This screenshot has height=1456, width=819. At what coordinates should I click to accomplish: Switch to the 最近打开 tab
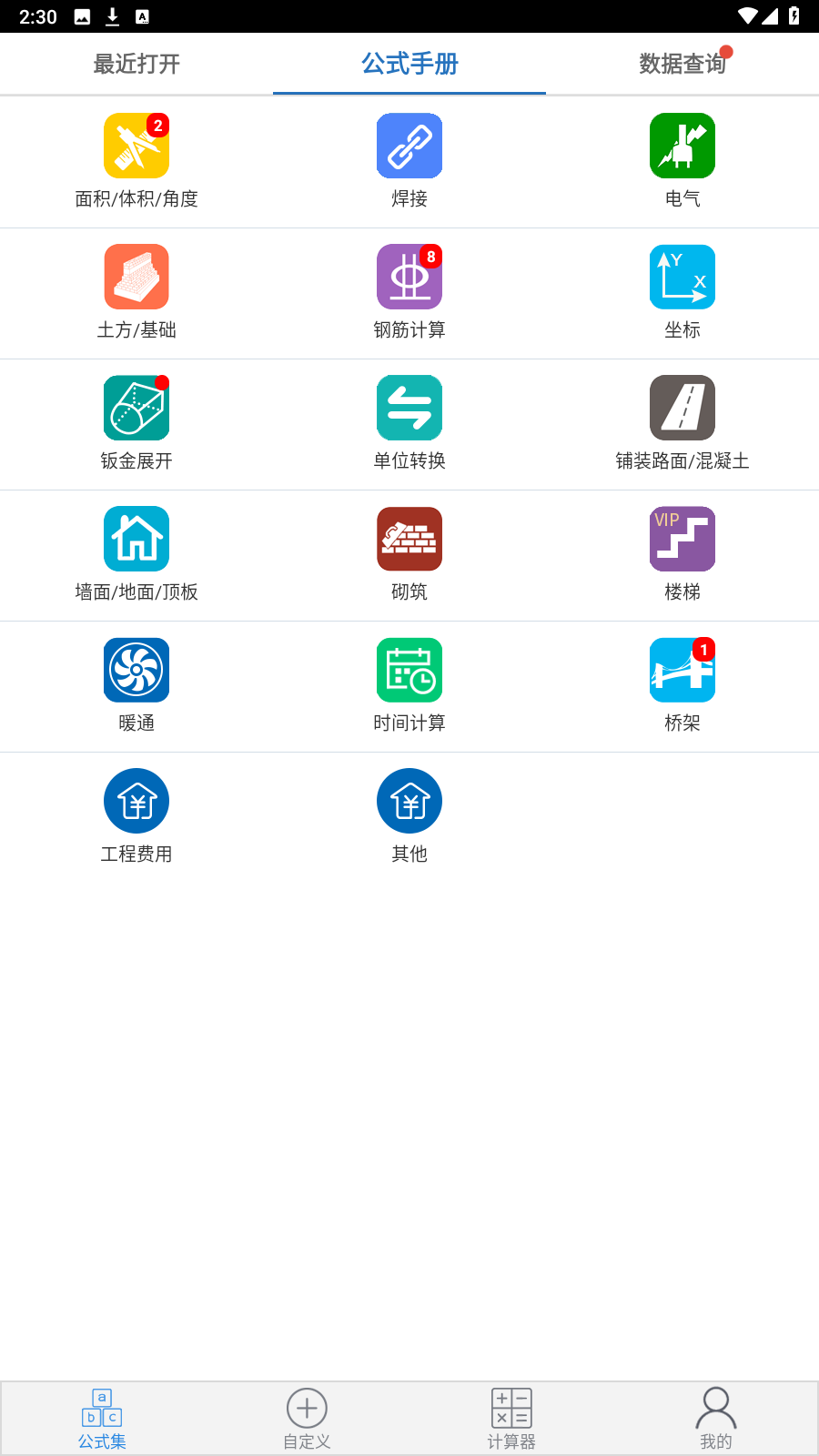coord(136,64)
